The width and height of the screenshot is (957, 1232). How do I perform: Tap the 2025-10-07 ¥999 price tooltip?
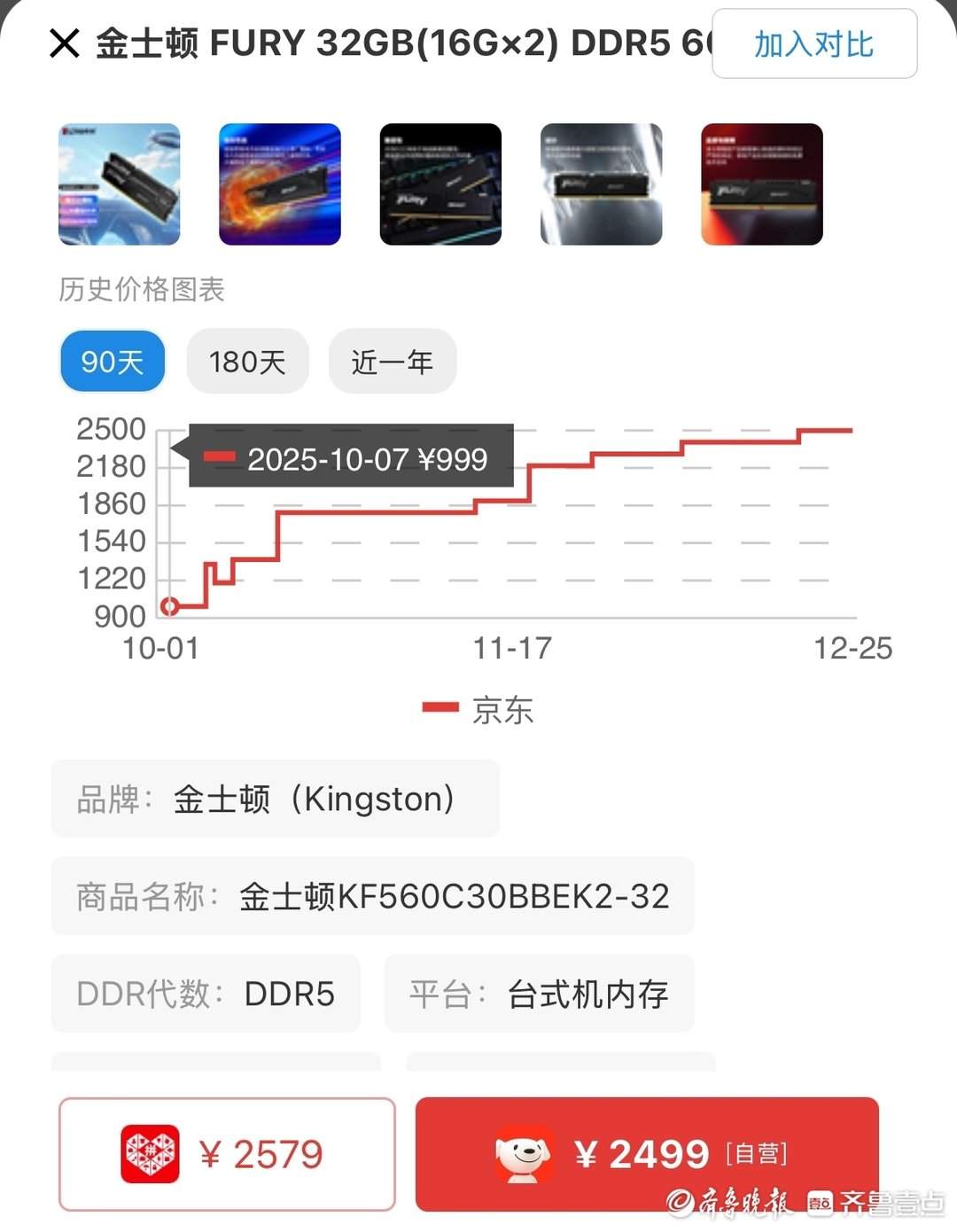[349, 459]
